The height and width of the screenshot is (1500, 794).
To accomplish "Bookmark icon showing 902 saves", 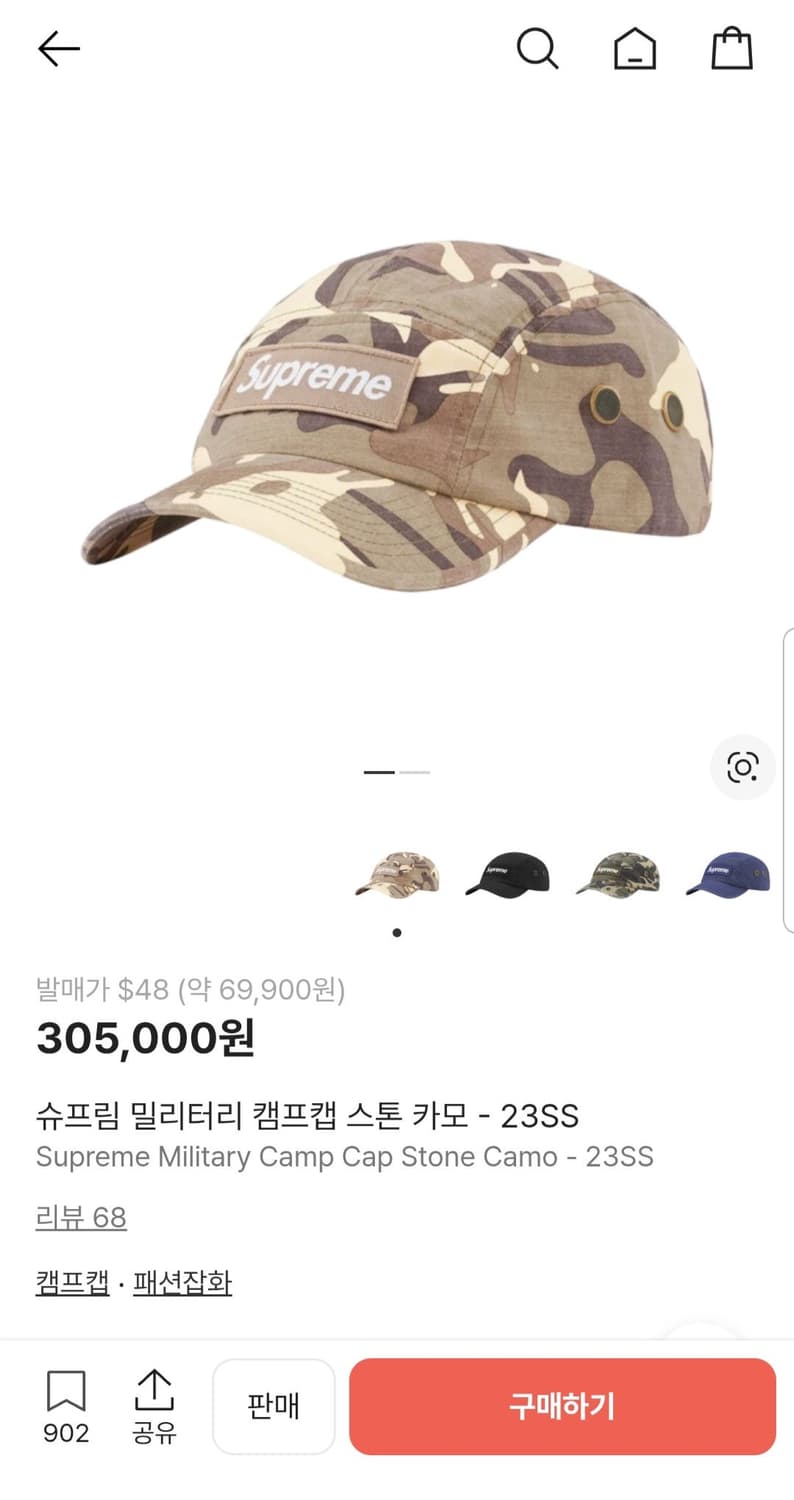I will pos(64,1405).
